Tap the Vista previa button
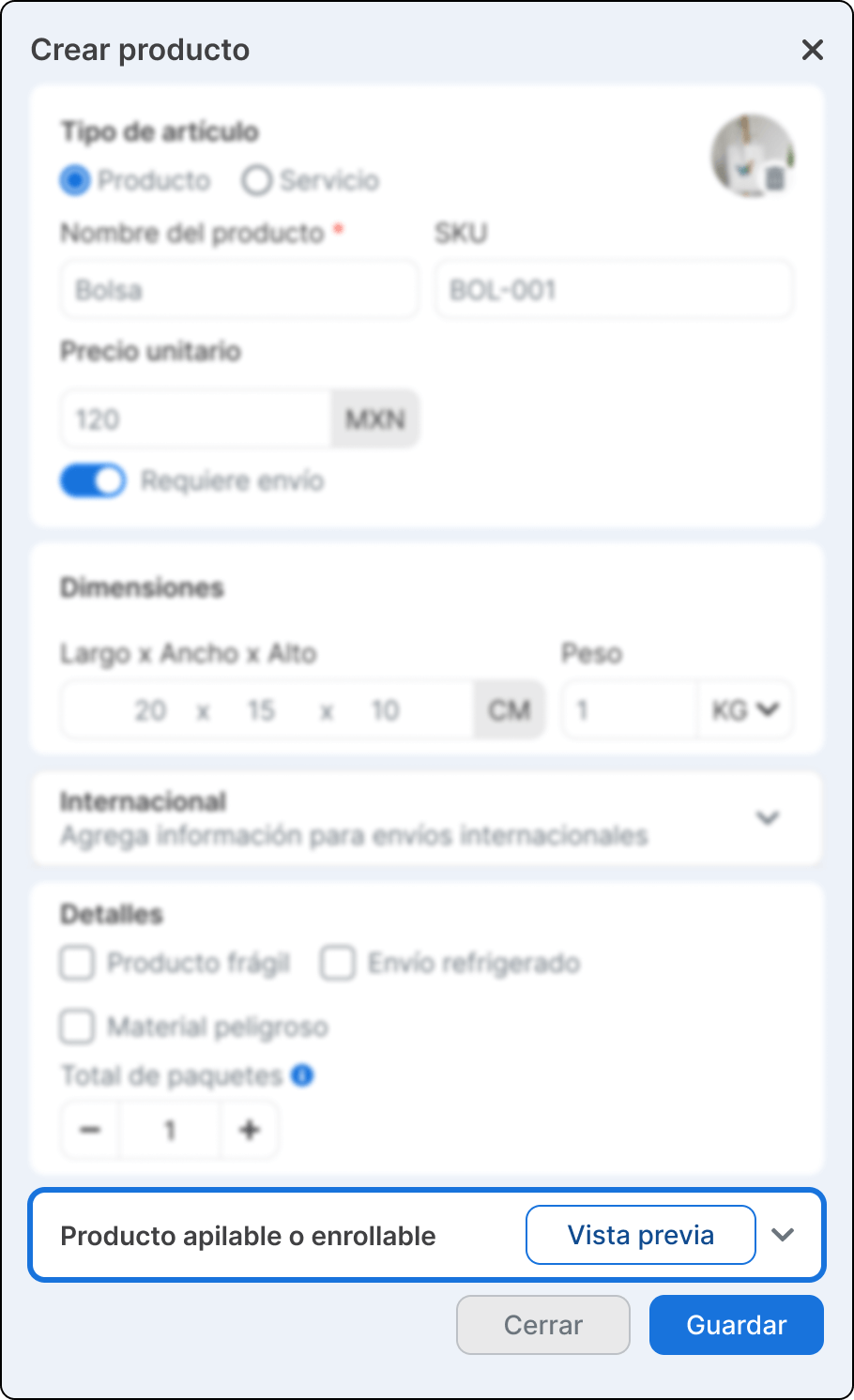854x1400 pixels. [x=640, y=1235]
